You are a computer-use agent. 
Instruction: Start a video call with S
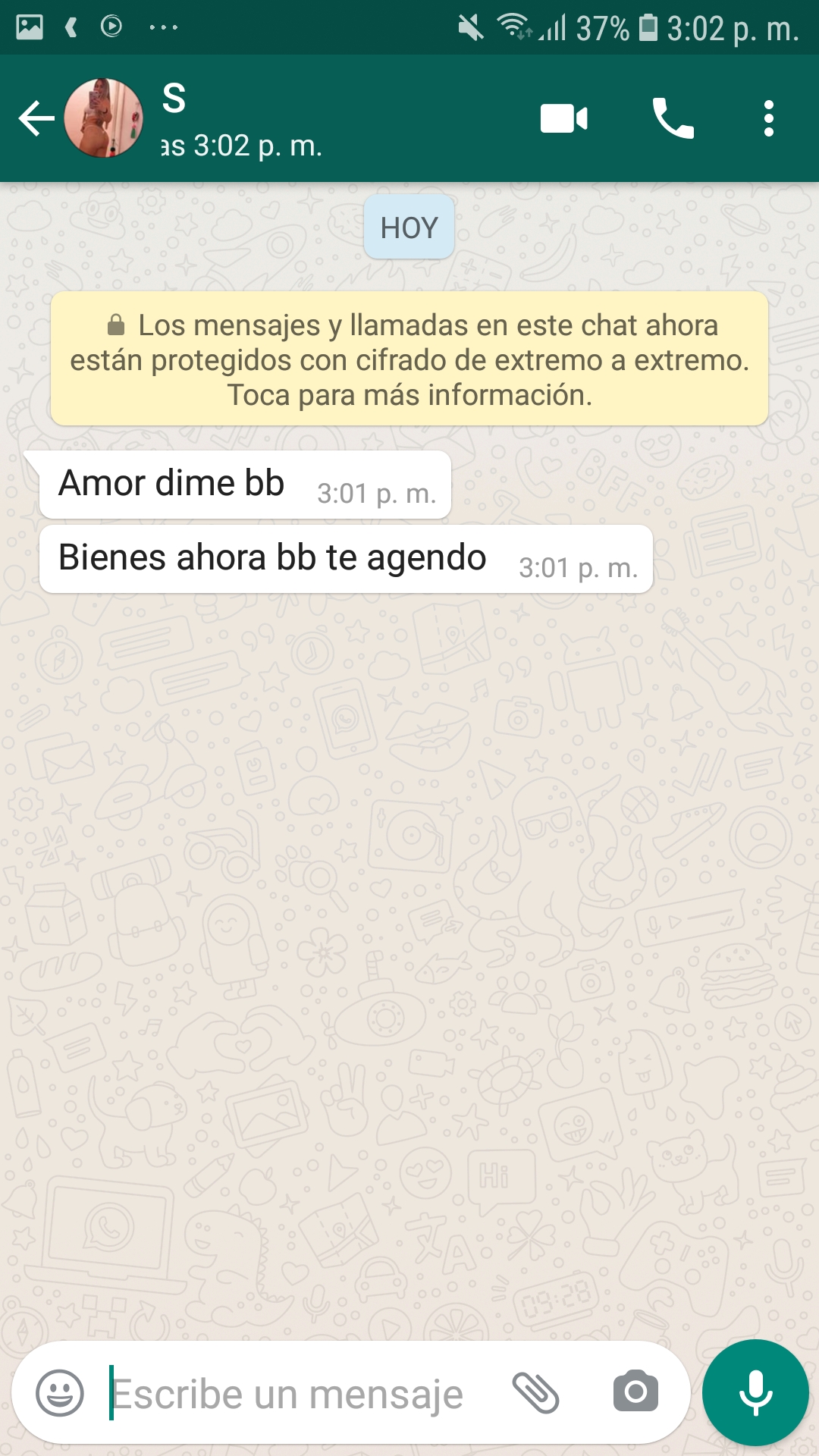[563, 118]
